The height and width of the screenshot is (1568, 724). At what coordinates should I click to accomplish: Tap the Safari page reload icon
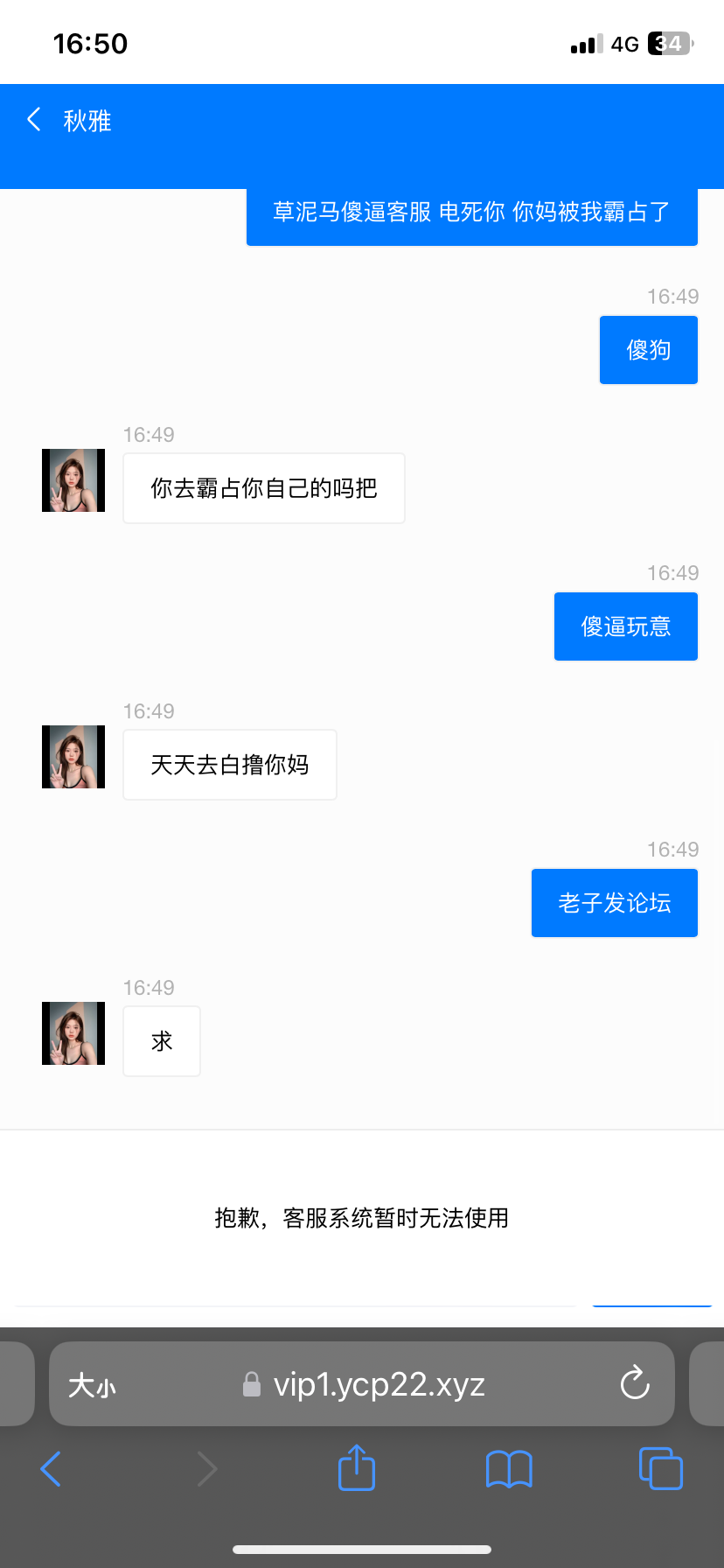coord(634,1383)
